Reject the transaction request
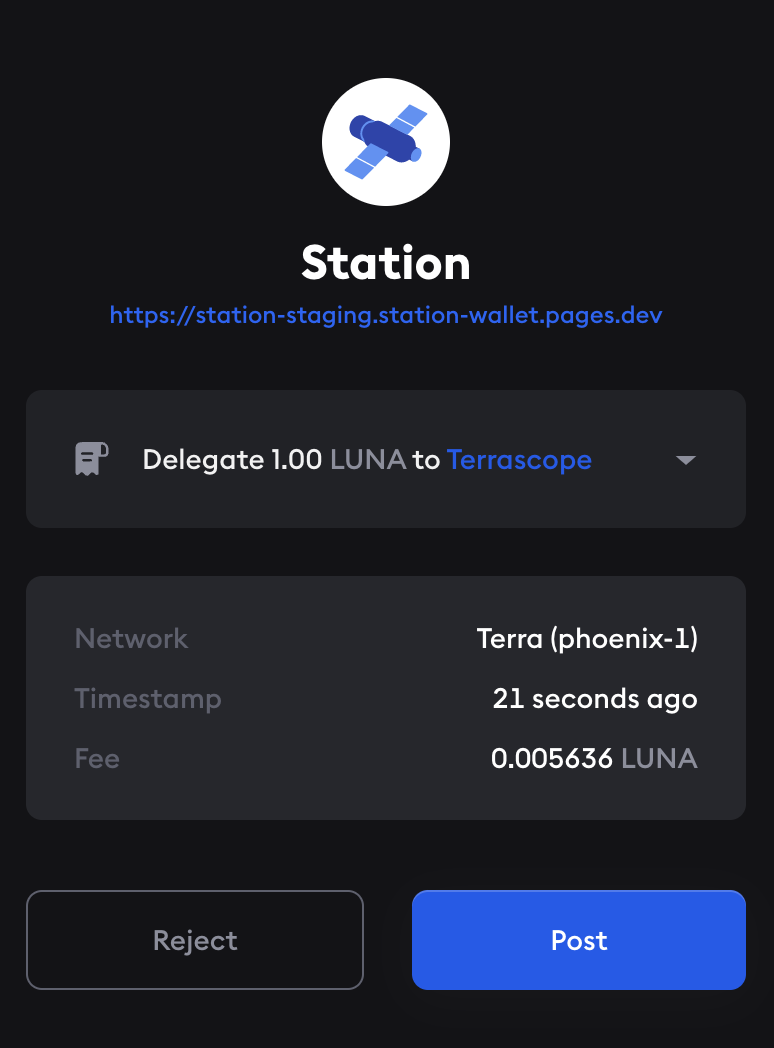Image resolution: width=774 pixels, height=1048 pixels. 195,940
